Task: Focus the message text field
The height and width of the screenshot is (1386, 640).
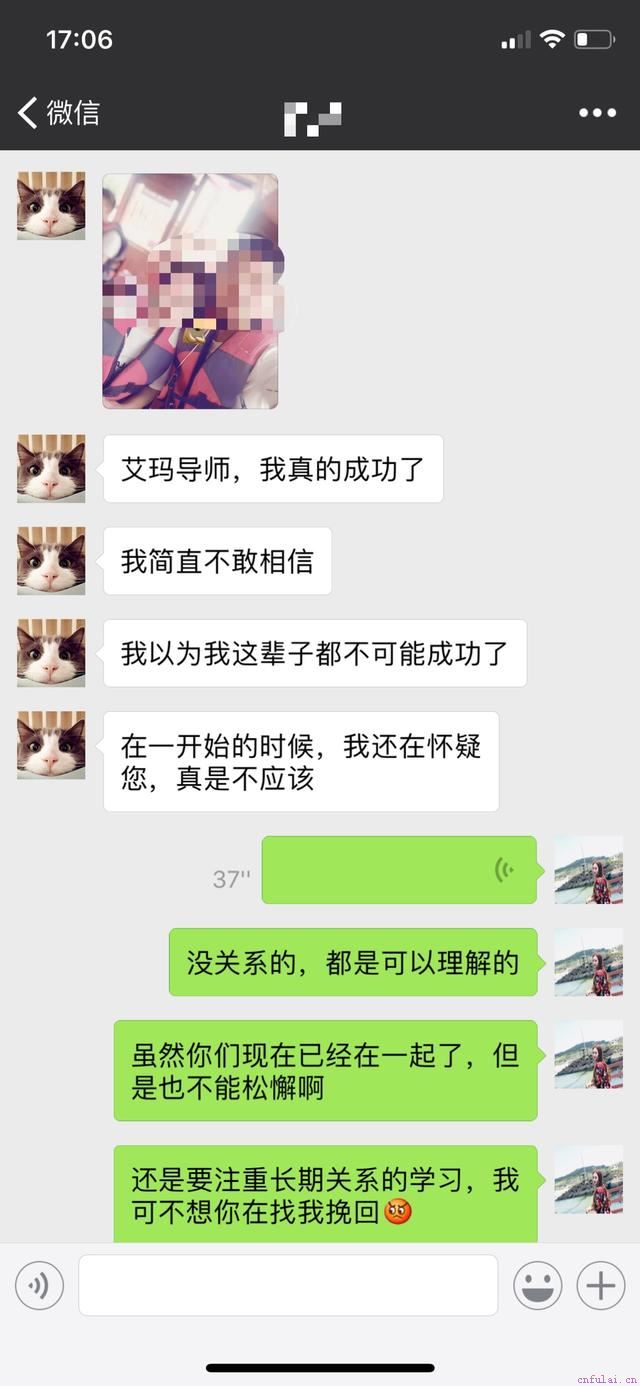Action: click(x=288, y=1285)
